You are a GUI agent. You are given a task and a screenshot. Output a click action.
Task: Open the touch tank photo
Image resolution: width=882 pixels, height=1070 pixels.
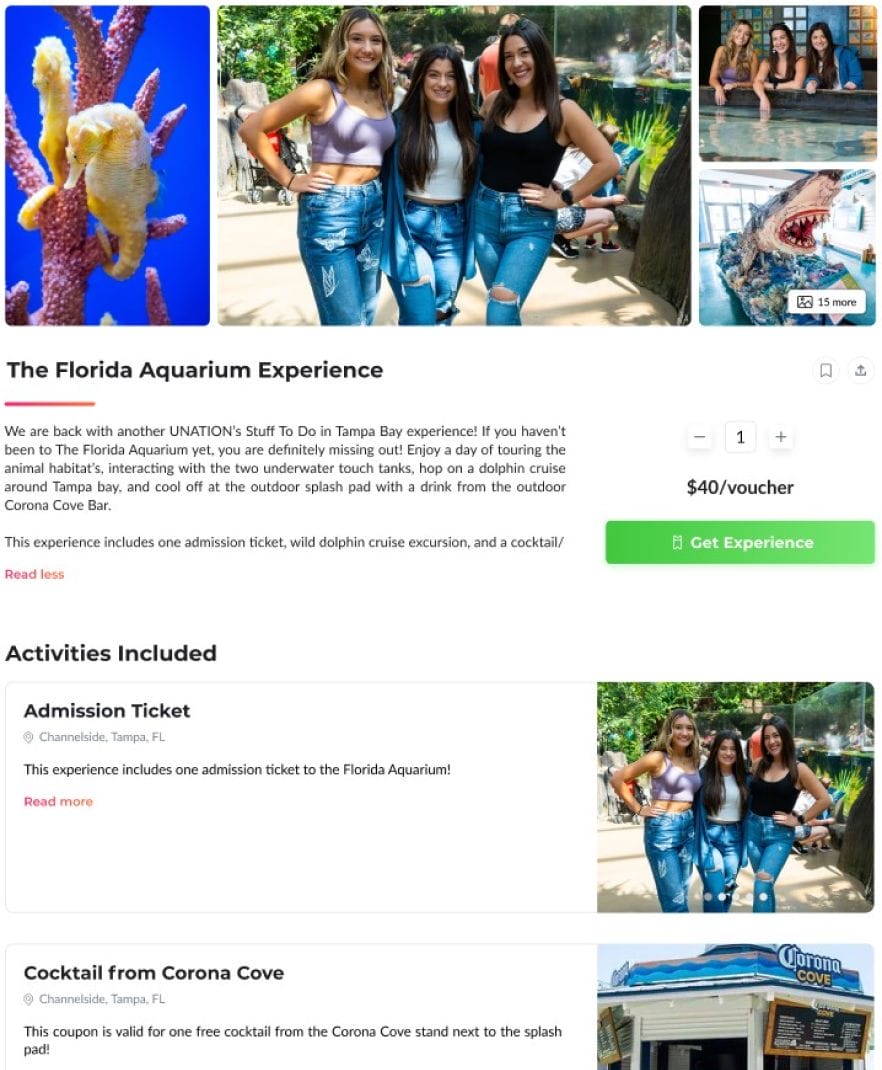pos(787,83)
